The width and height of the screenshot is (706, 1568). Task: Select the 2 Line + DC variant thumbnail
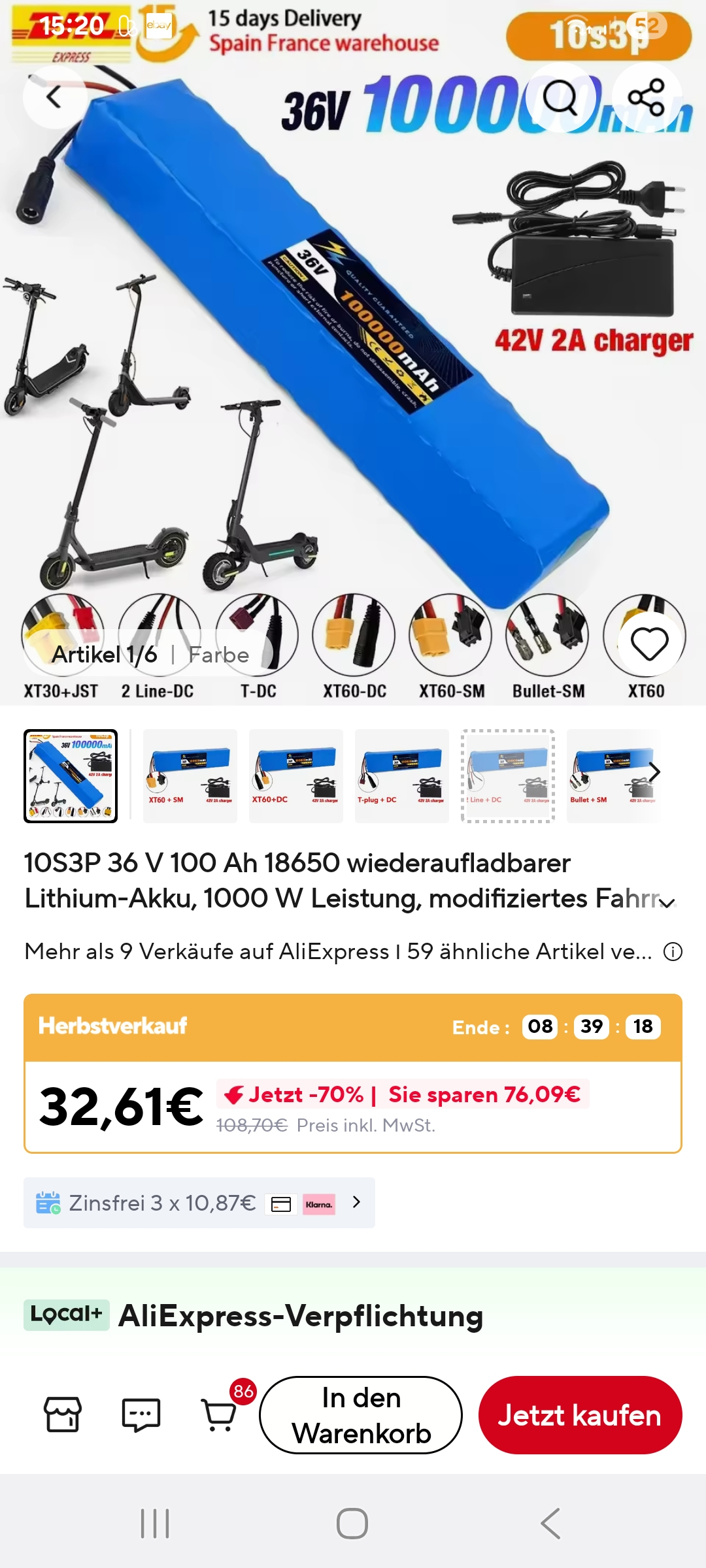(507, 776)
